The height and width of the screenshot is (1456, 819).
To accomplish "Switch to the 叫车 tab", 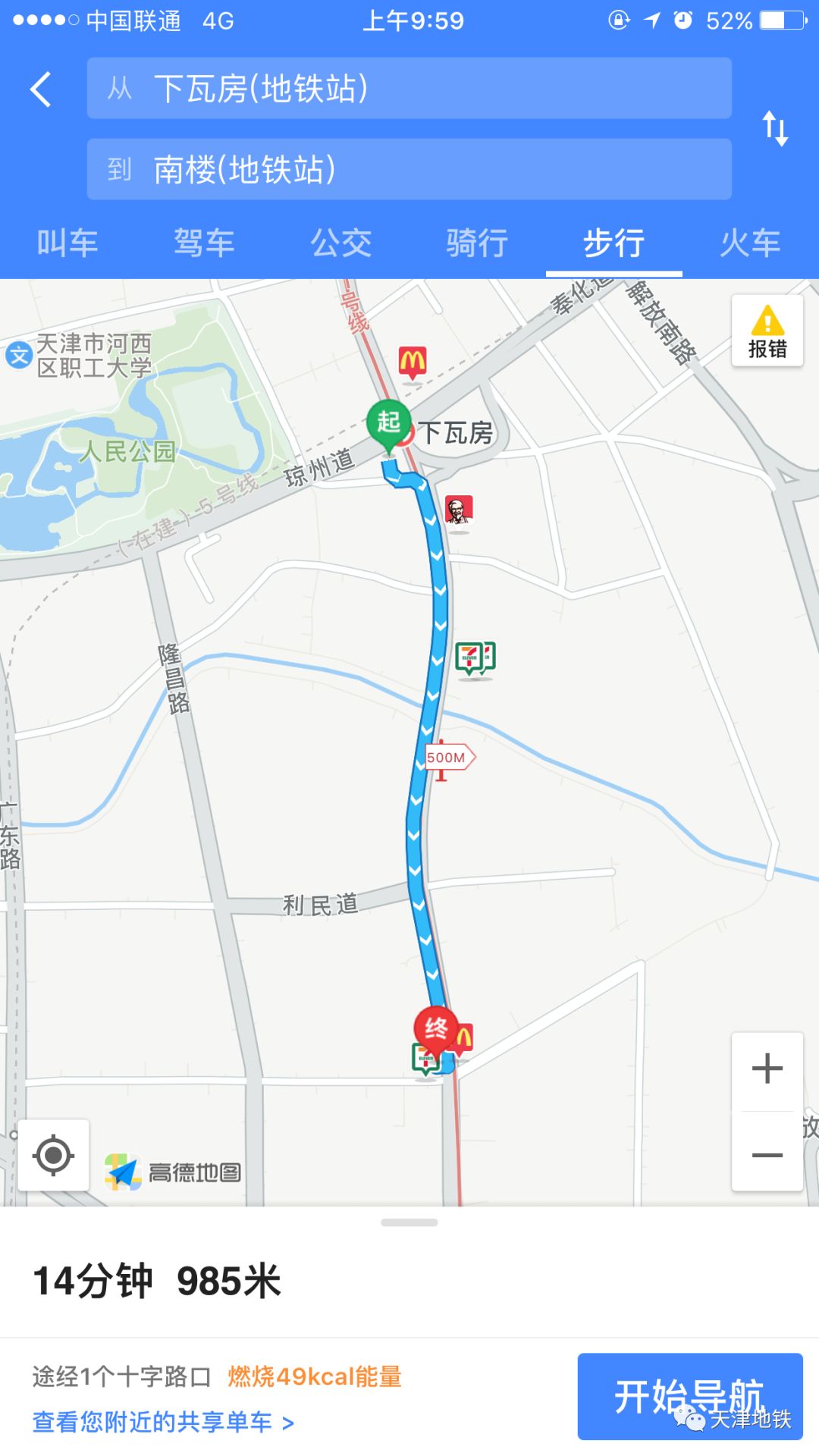I will [68, 243].
